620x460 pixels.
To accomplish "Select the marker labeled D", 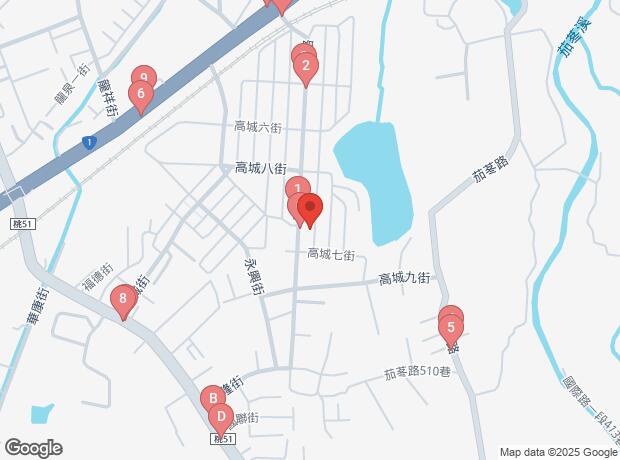I will 220,416.
